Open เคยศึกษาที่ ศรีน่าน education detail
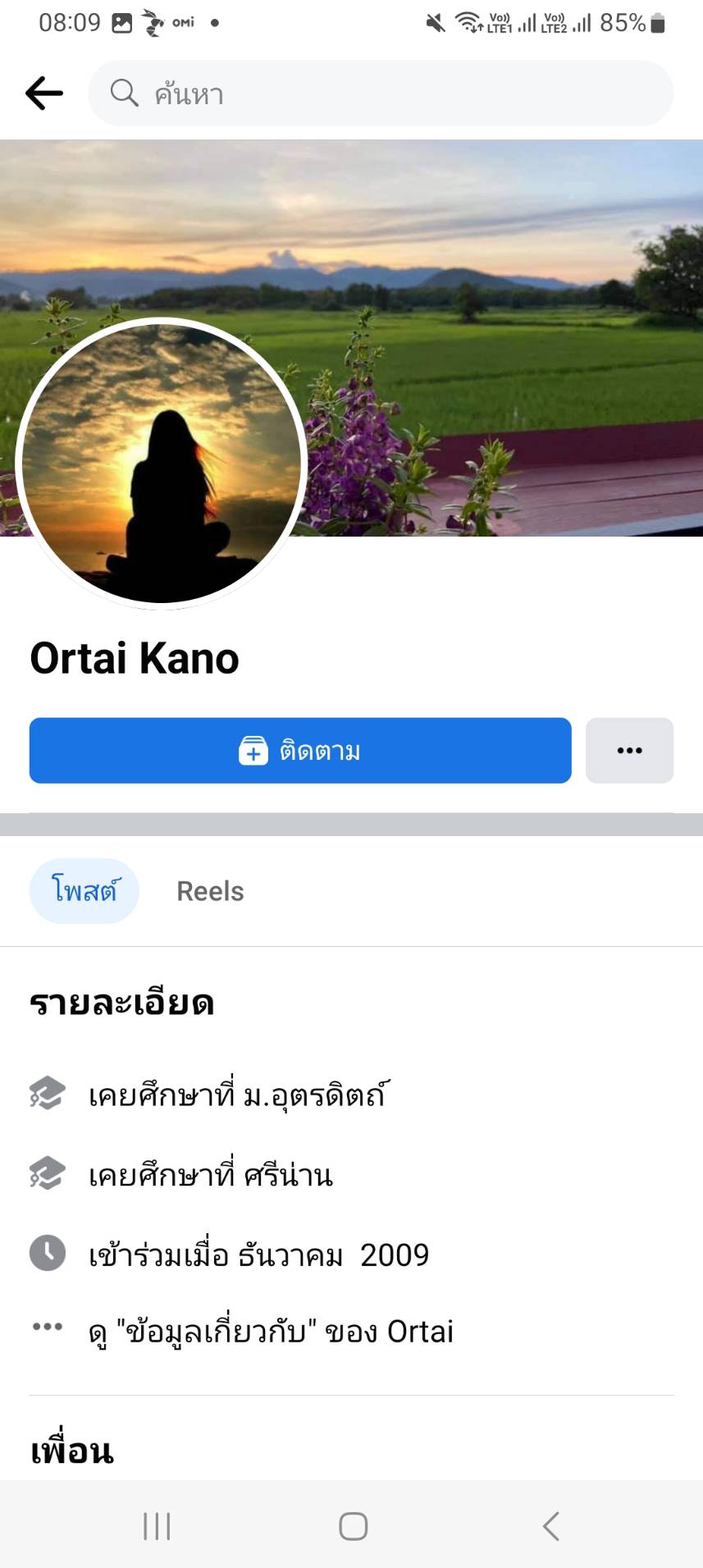Viewport: 703px width, 1568px height. click(x=211, y=1175)
